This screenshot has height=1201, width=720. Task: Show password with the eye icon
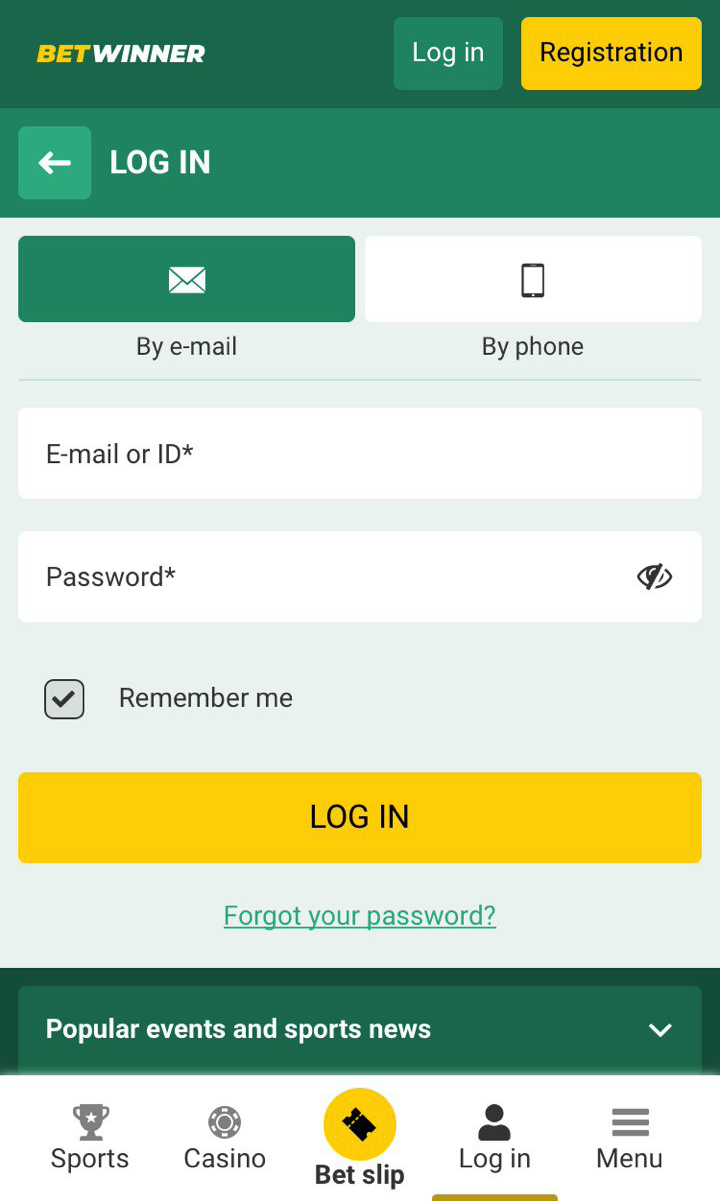pyautogui.click(x=654, y=577)
